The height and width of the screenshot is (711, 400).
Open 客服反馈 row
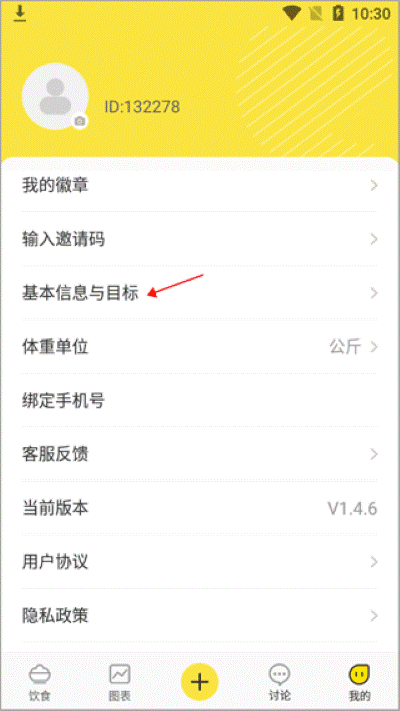point(200,454)
